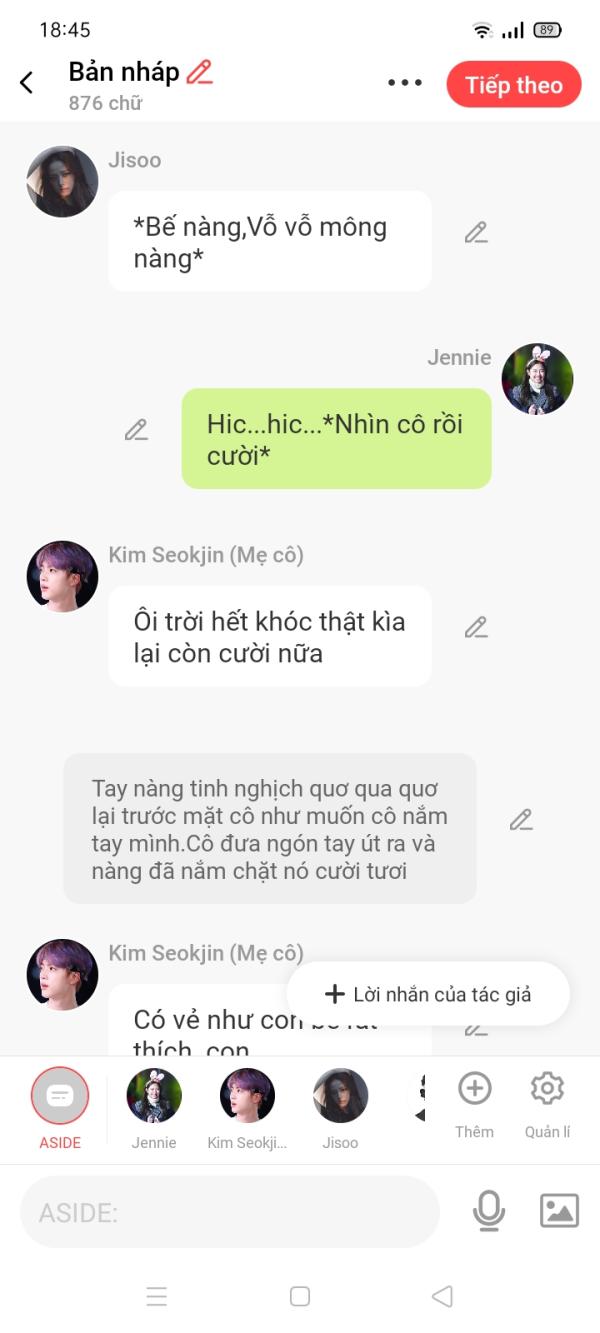Tap the Tiếp theo button
Screen dimensions: 600x1333
click(513, 85)
